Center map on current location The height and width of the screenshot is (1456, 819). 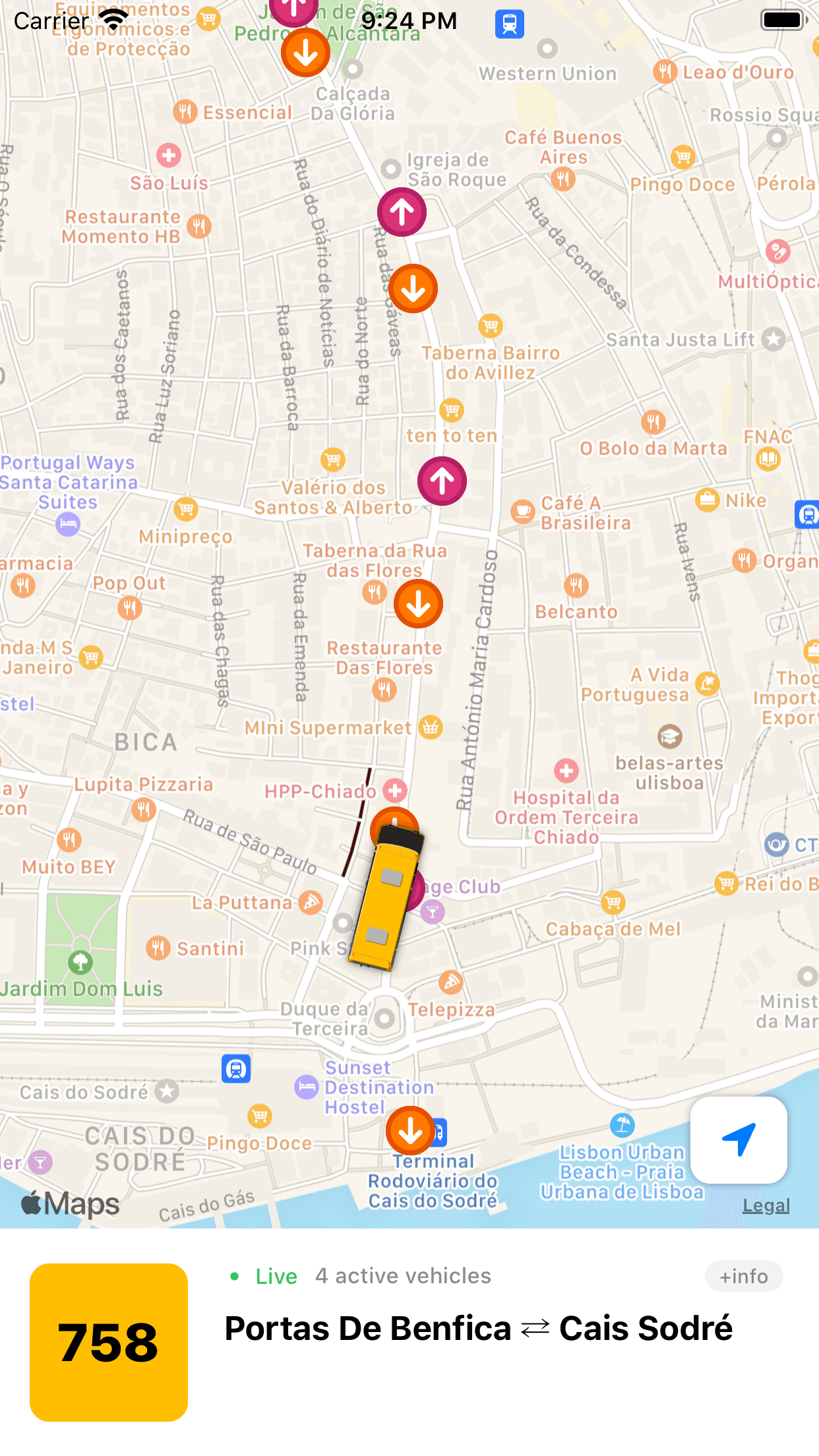click(x=739, y=1139)
